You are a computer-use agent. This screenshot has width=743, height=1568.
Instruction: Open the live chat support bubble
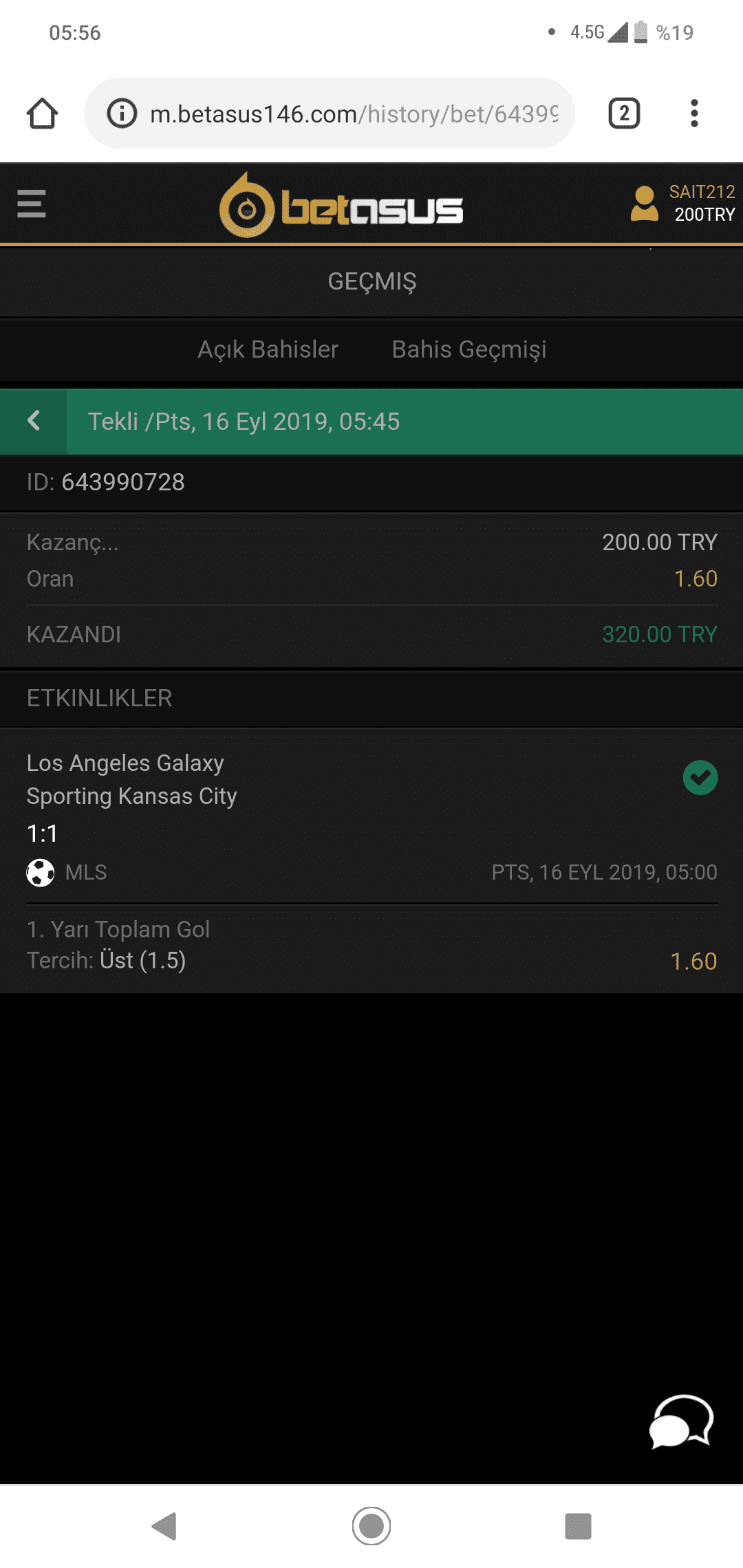[x=682, y=1421]
